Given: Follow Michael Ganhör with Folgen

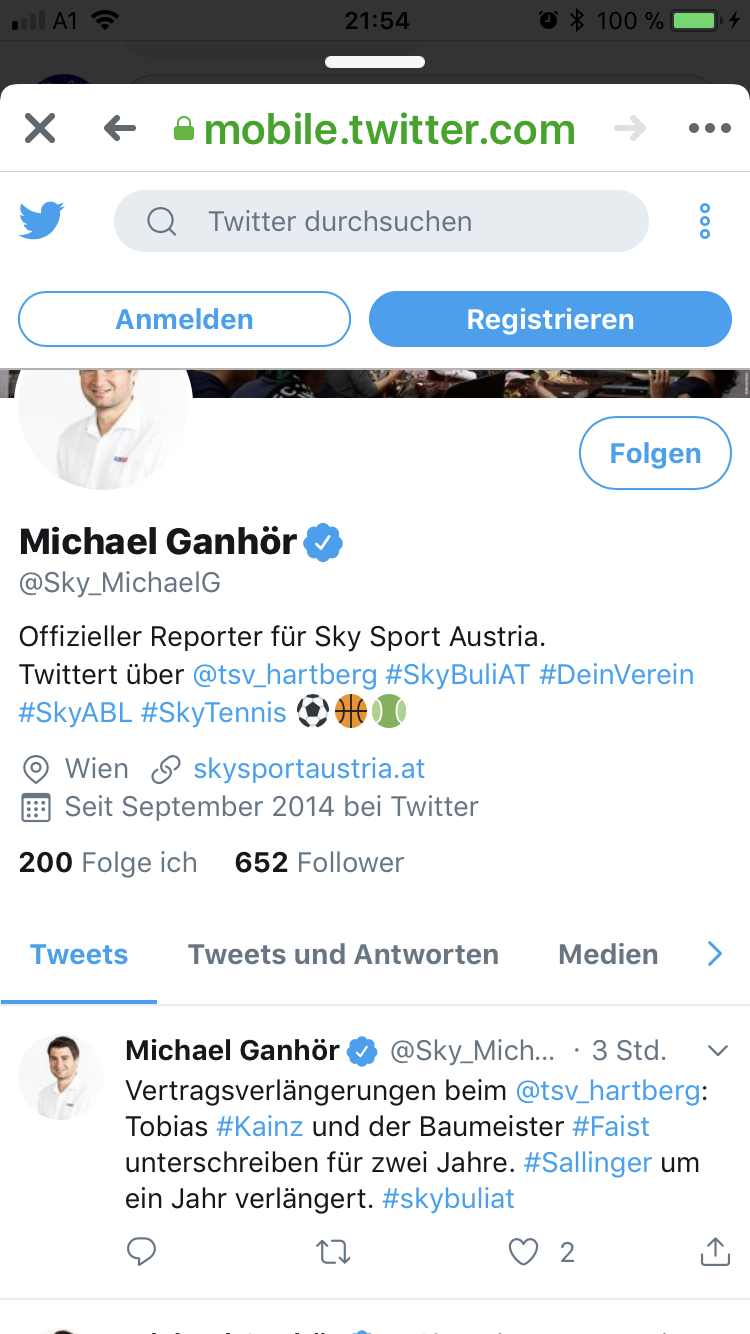Looking at the screenshot, I should (655, 453).
